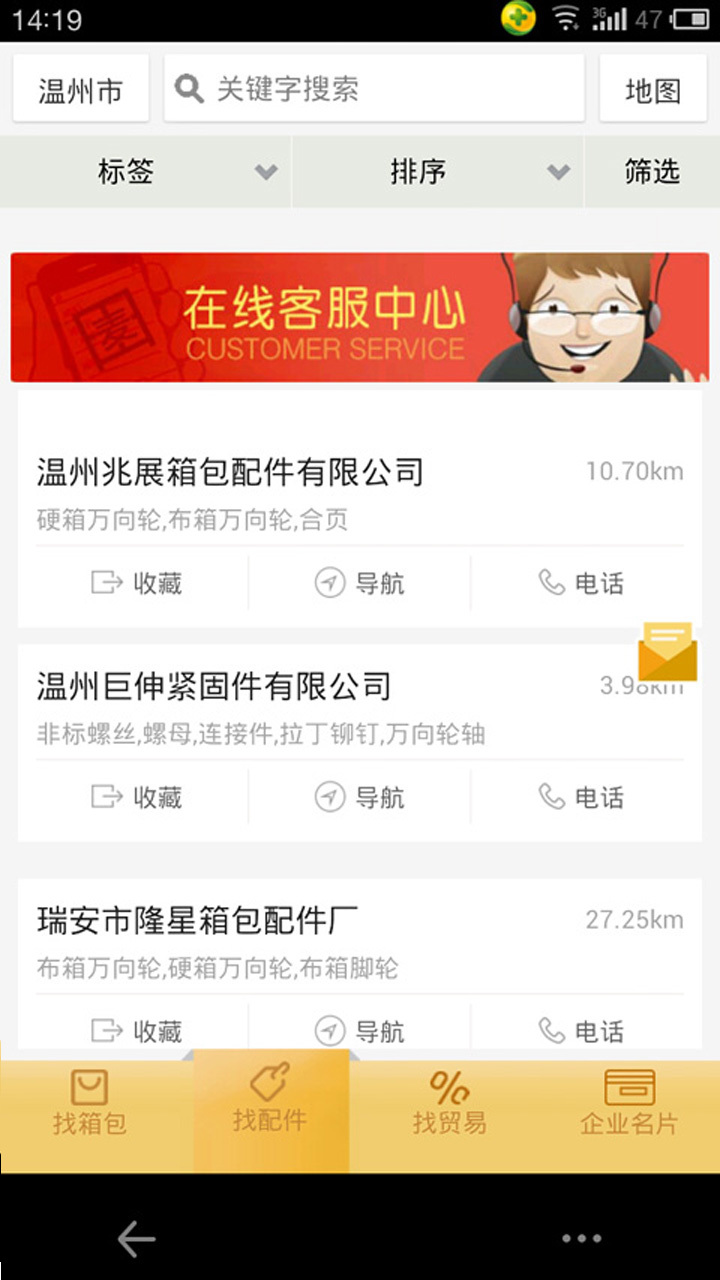Tap 电话 for 温州巨伸紧固件有限公司
The image size is (720, 1280).
coord(581,797)
